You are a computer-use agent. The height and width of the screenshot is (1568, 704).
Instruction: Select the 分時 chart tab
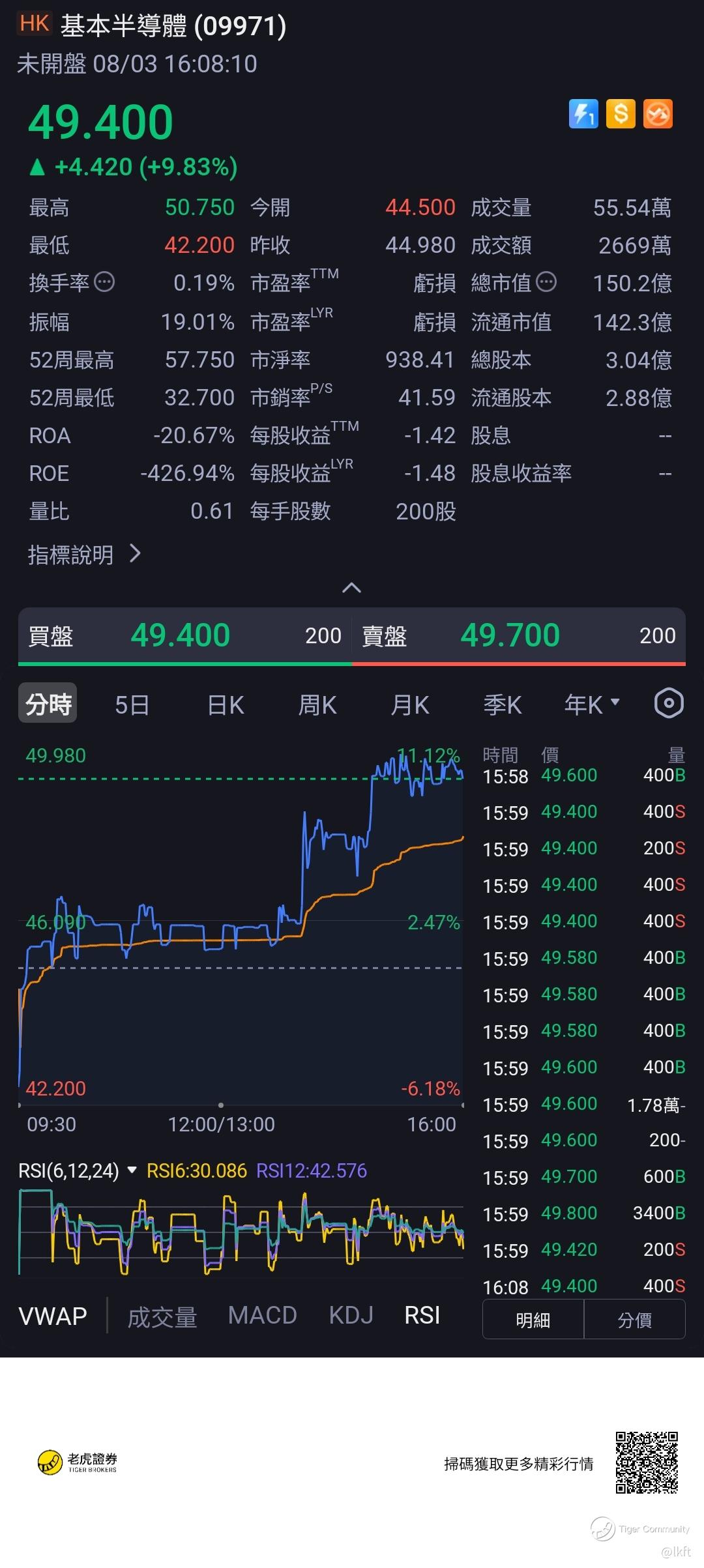pos(48,703)
